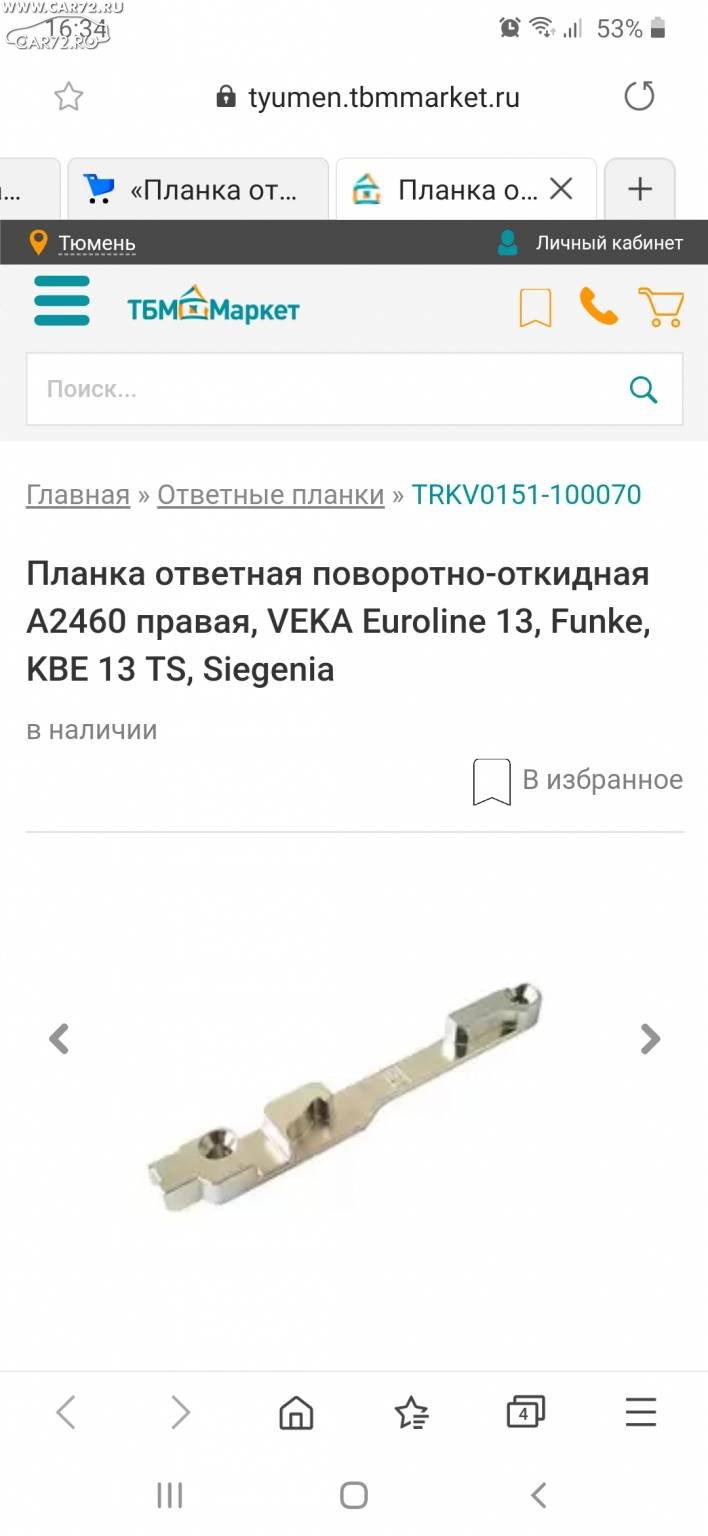The width and height of the screenshot is (708, 1536).
Task: Open the site's bookmarks icon in header
Action: [x=535, y=307]
